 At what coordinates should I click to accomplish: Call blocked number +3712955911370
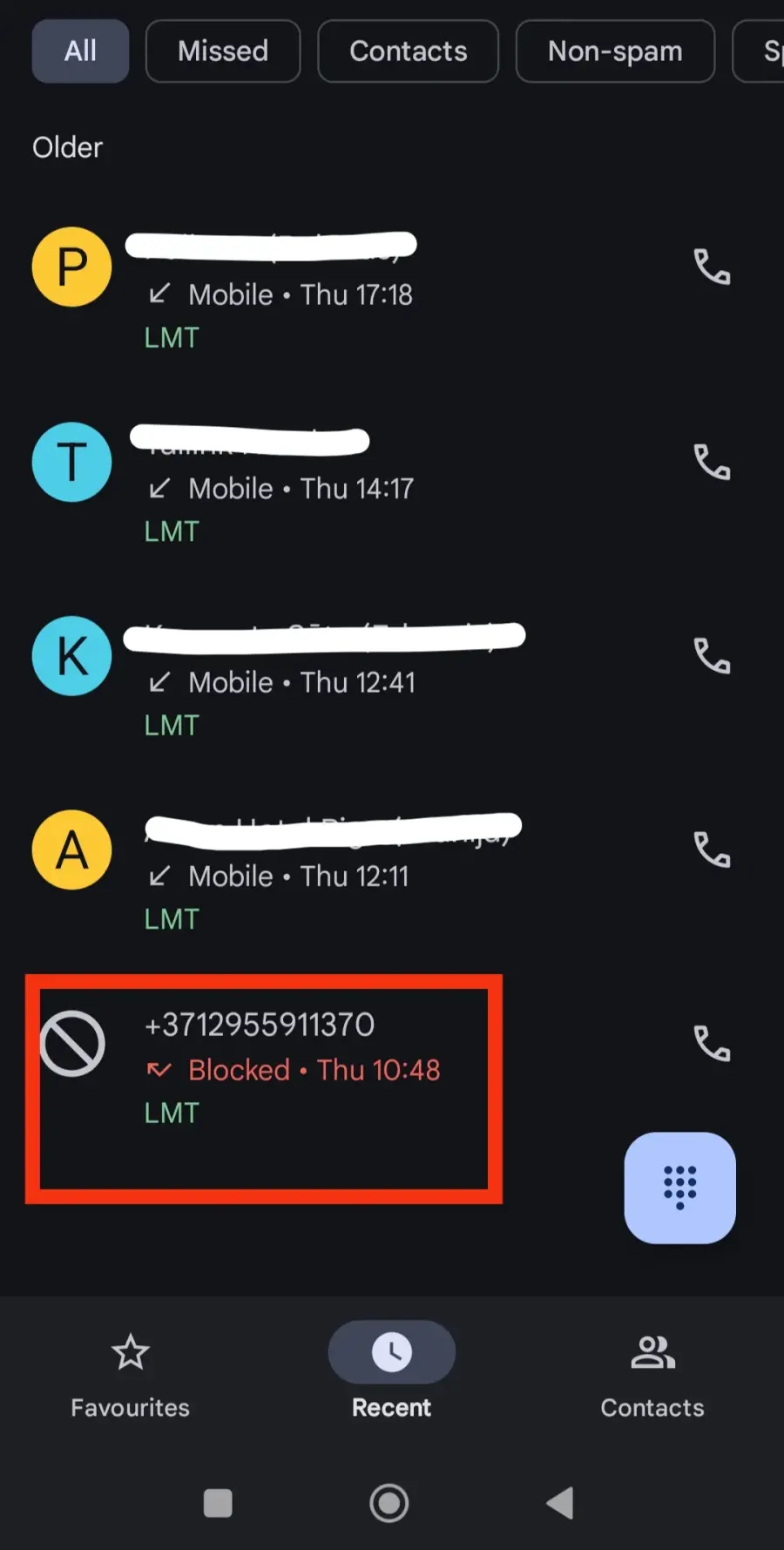click(712, 1044)
